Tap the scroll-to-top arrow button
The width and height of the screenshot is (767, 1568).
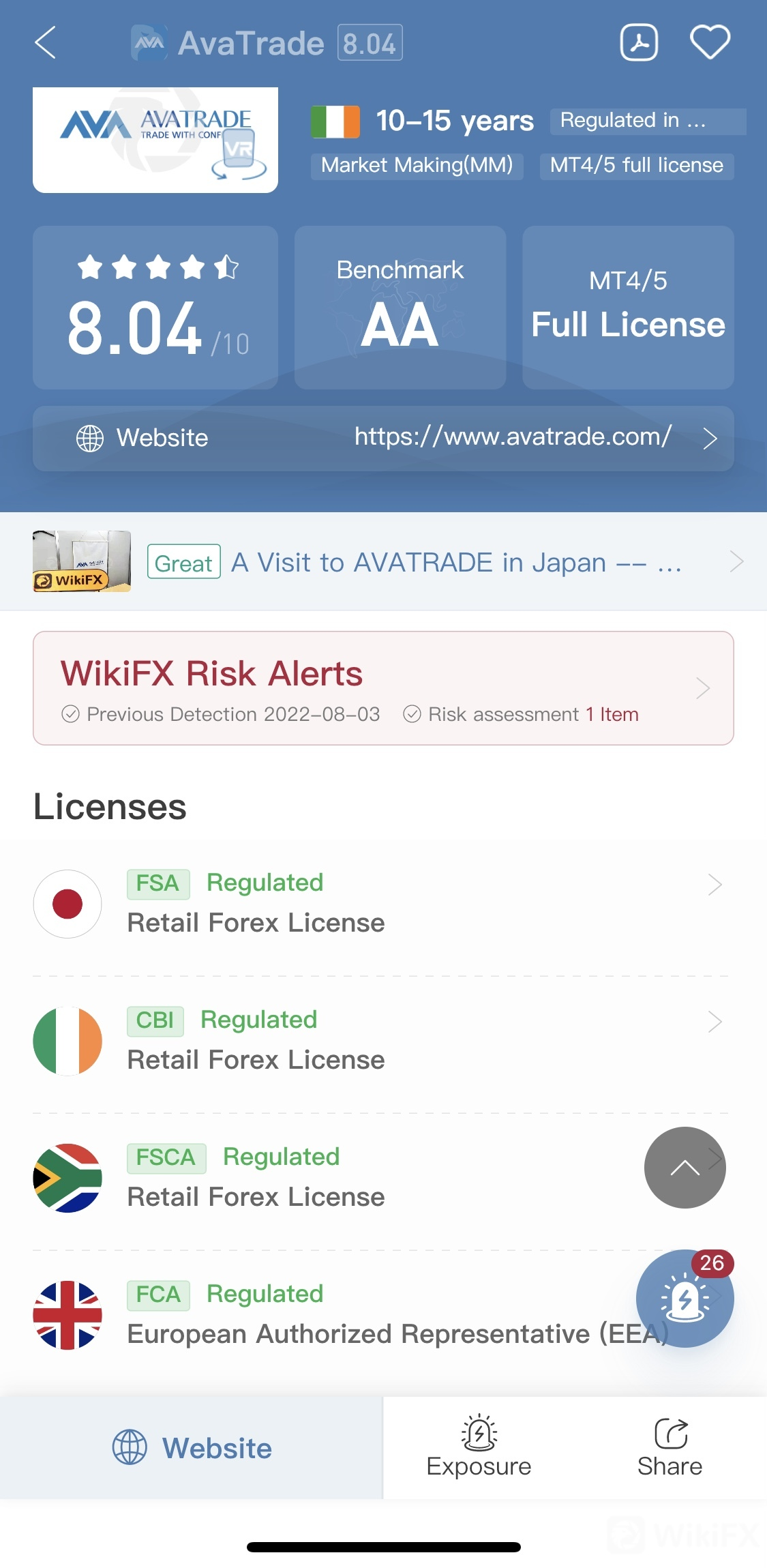(x=685, y=1168)
